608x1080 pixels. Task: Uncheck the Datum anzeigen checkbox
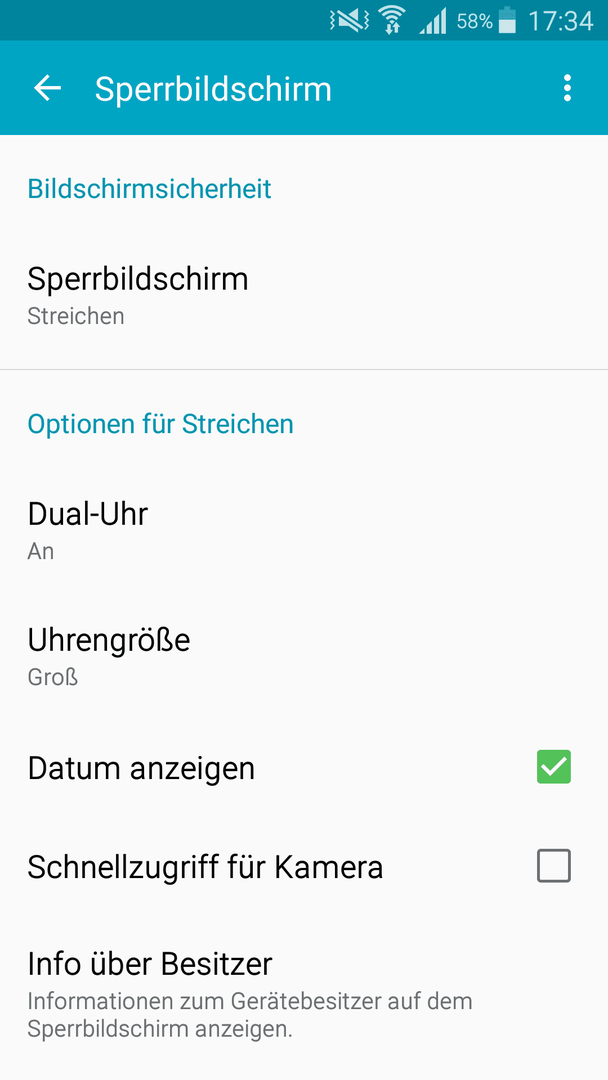point(554,767)
